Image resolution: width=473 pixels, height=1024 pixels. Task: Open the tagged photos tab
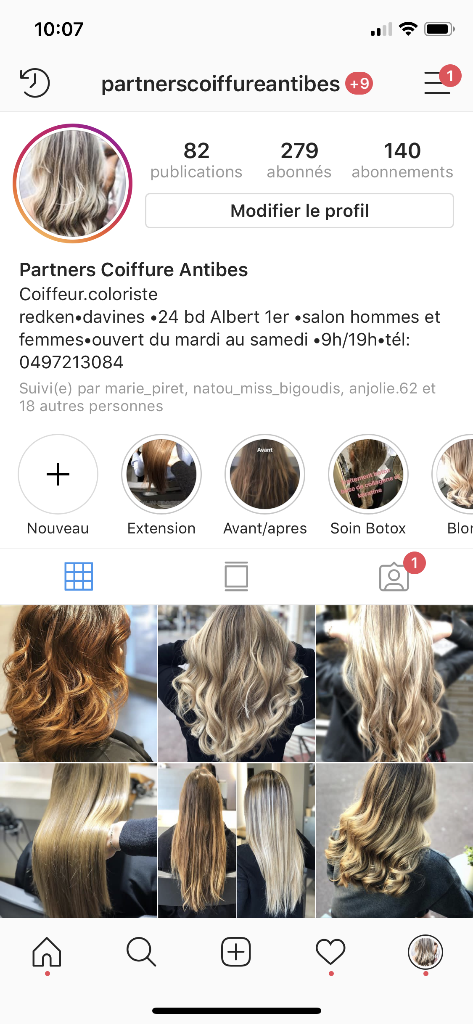[394, 577]
